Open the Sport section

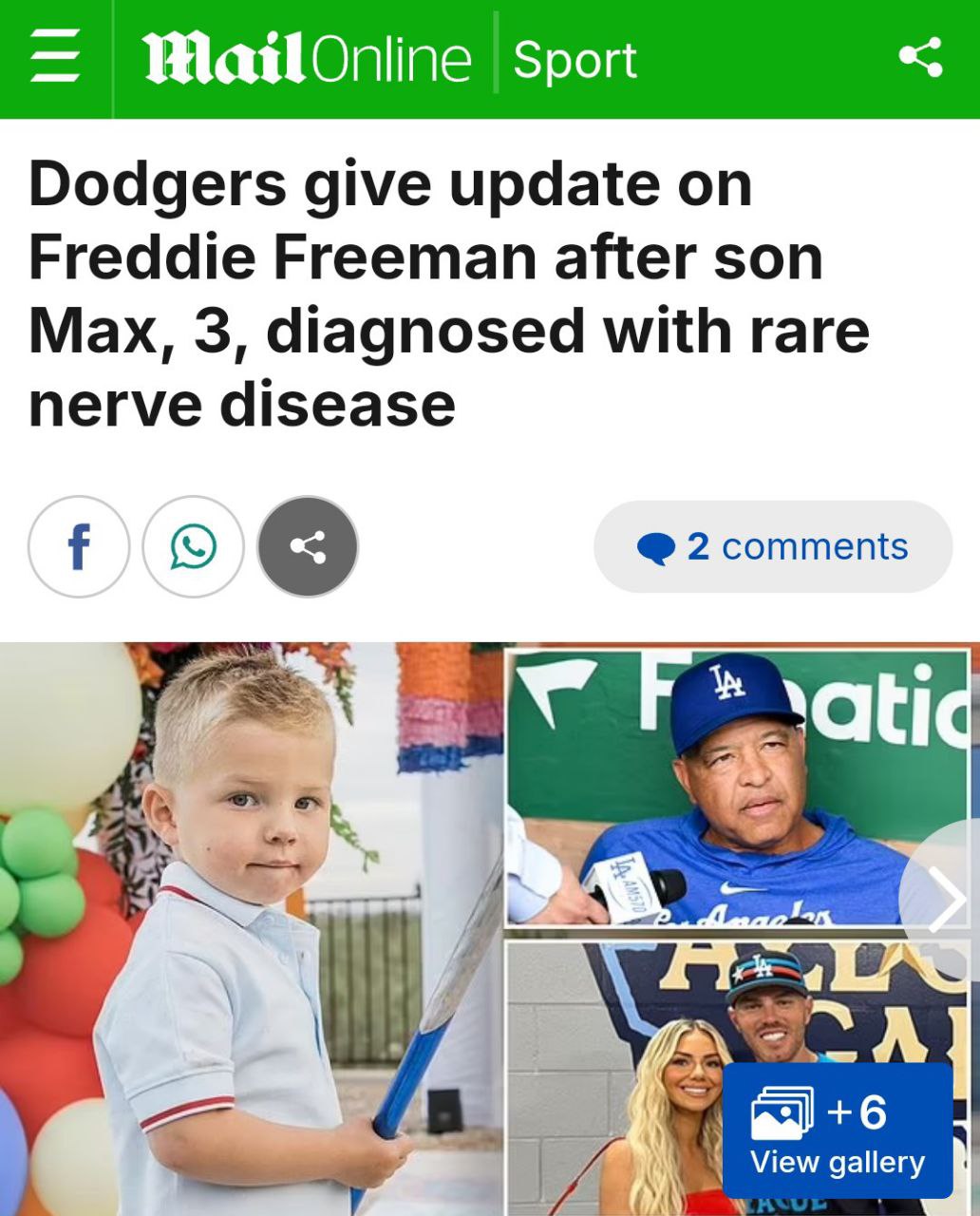coord(575,60)
